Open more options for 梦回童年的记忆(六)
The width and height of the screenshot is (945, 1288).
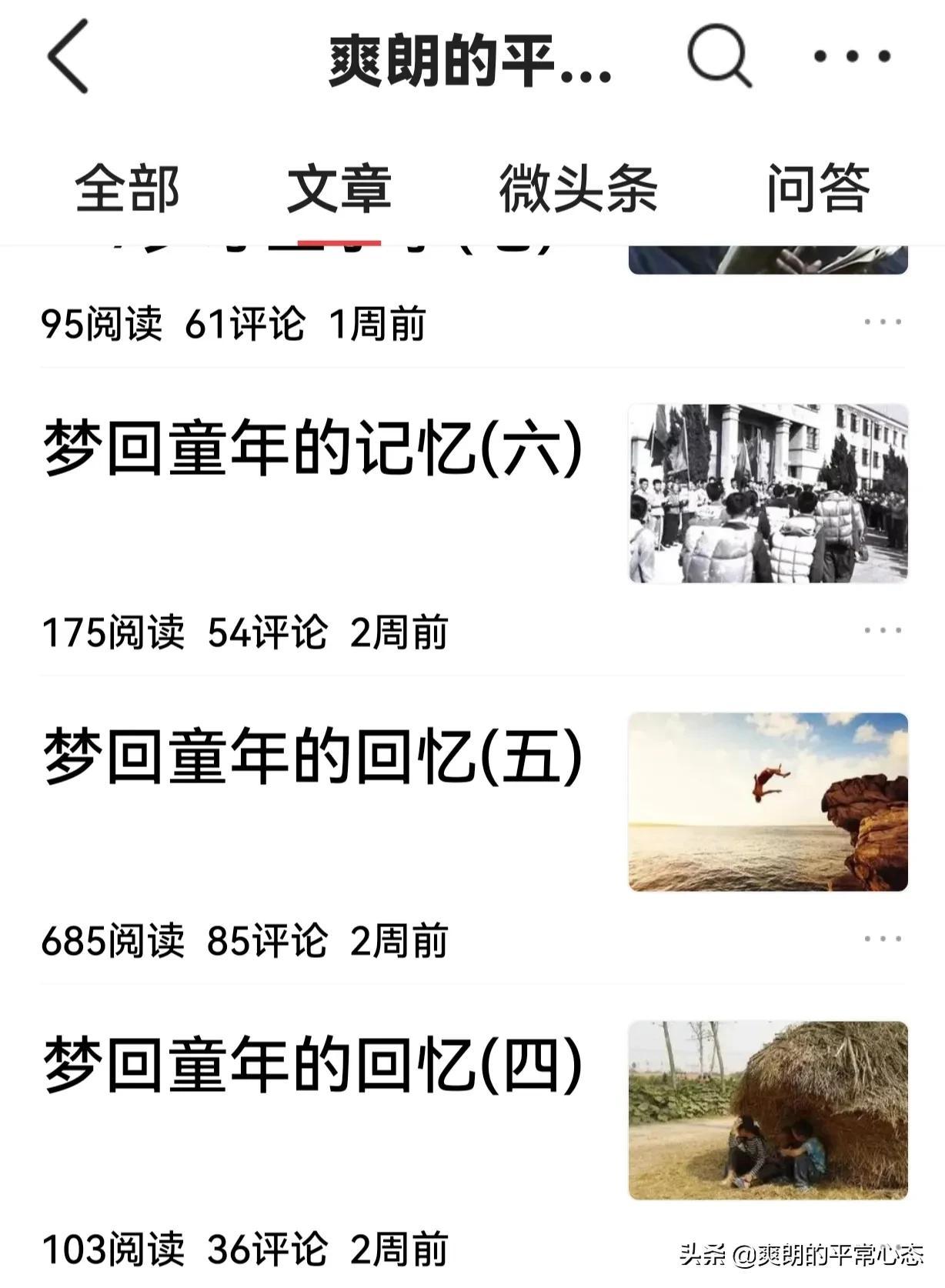pos(882,631)
